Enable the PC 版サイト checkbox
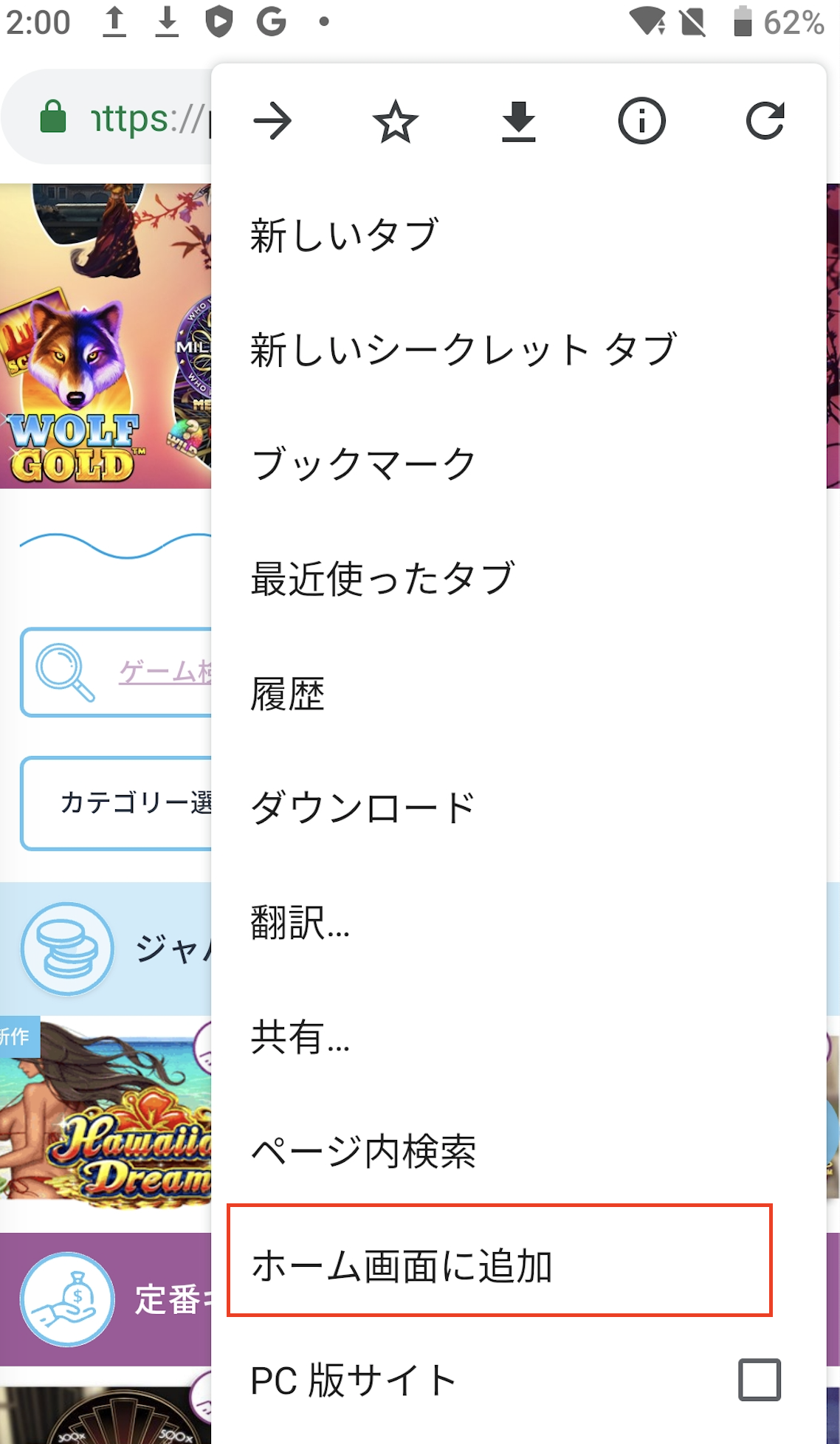 760,1380
